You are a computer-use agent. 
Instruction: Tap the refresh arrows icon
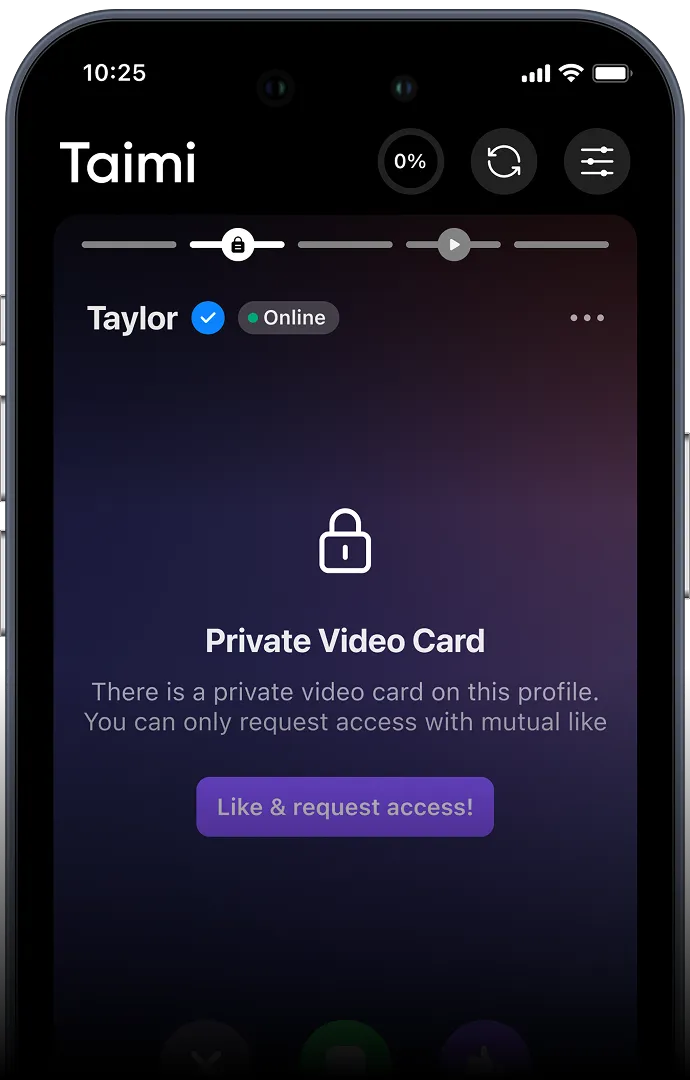coord(504,161)
